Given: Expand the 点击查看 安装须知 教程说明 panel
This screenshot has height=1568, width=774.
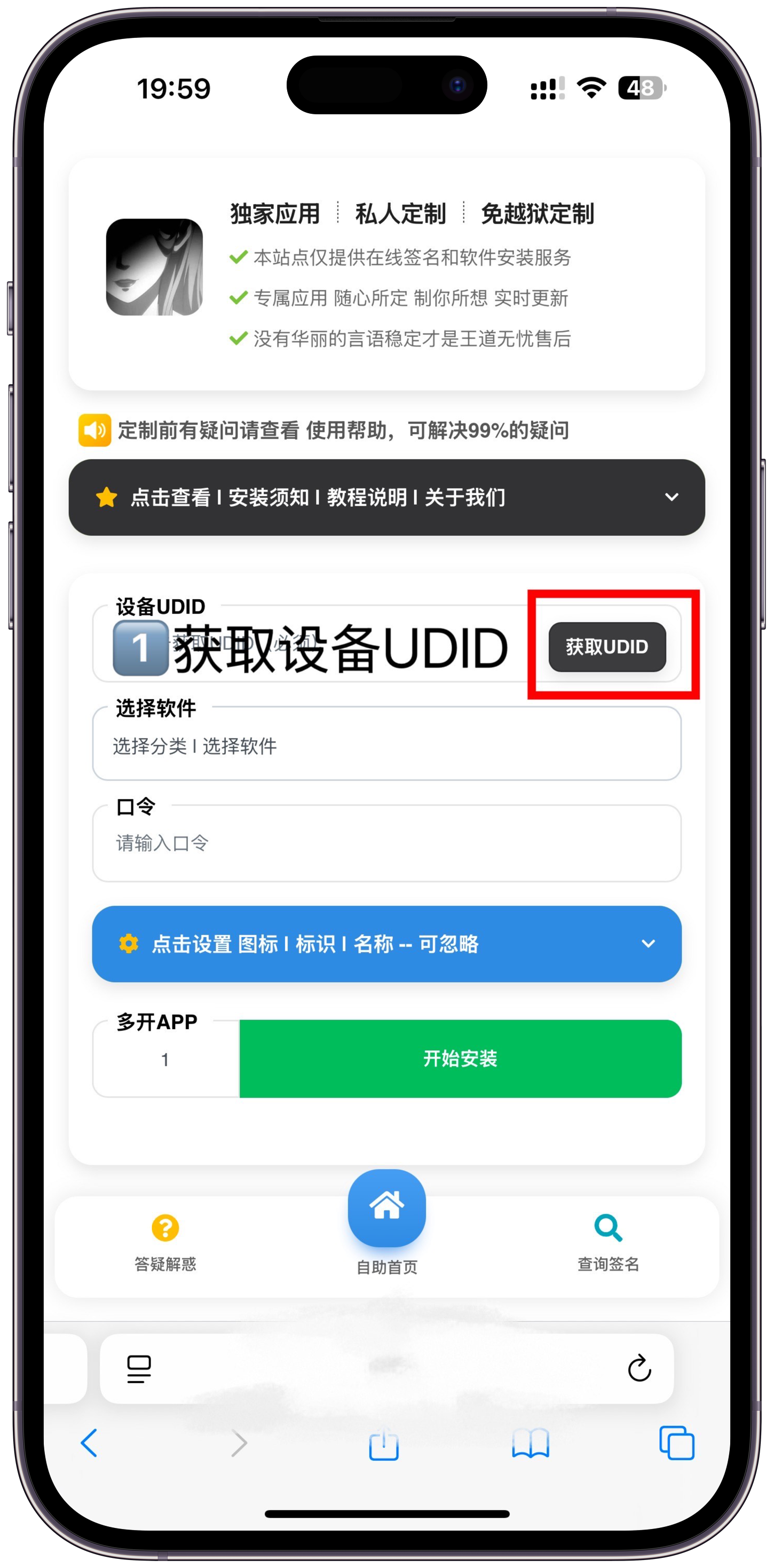Looking at the screenshot, I should point(386,497).
